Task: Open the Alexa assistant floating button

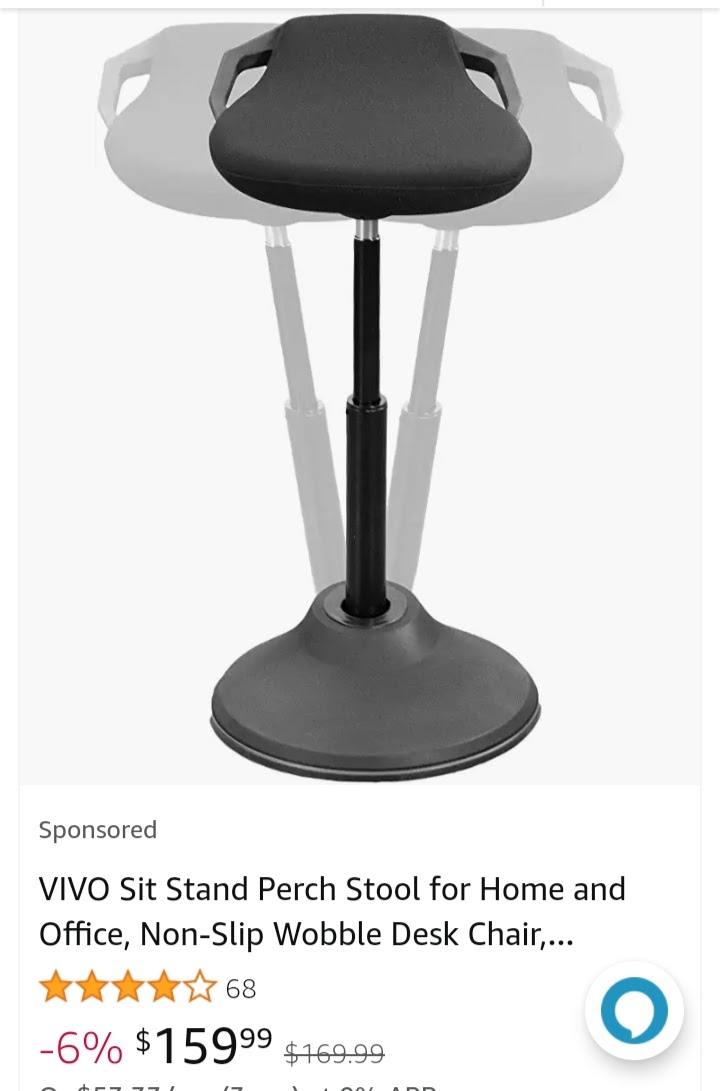Action: coord(634,1011)
